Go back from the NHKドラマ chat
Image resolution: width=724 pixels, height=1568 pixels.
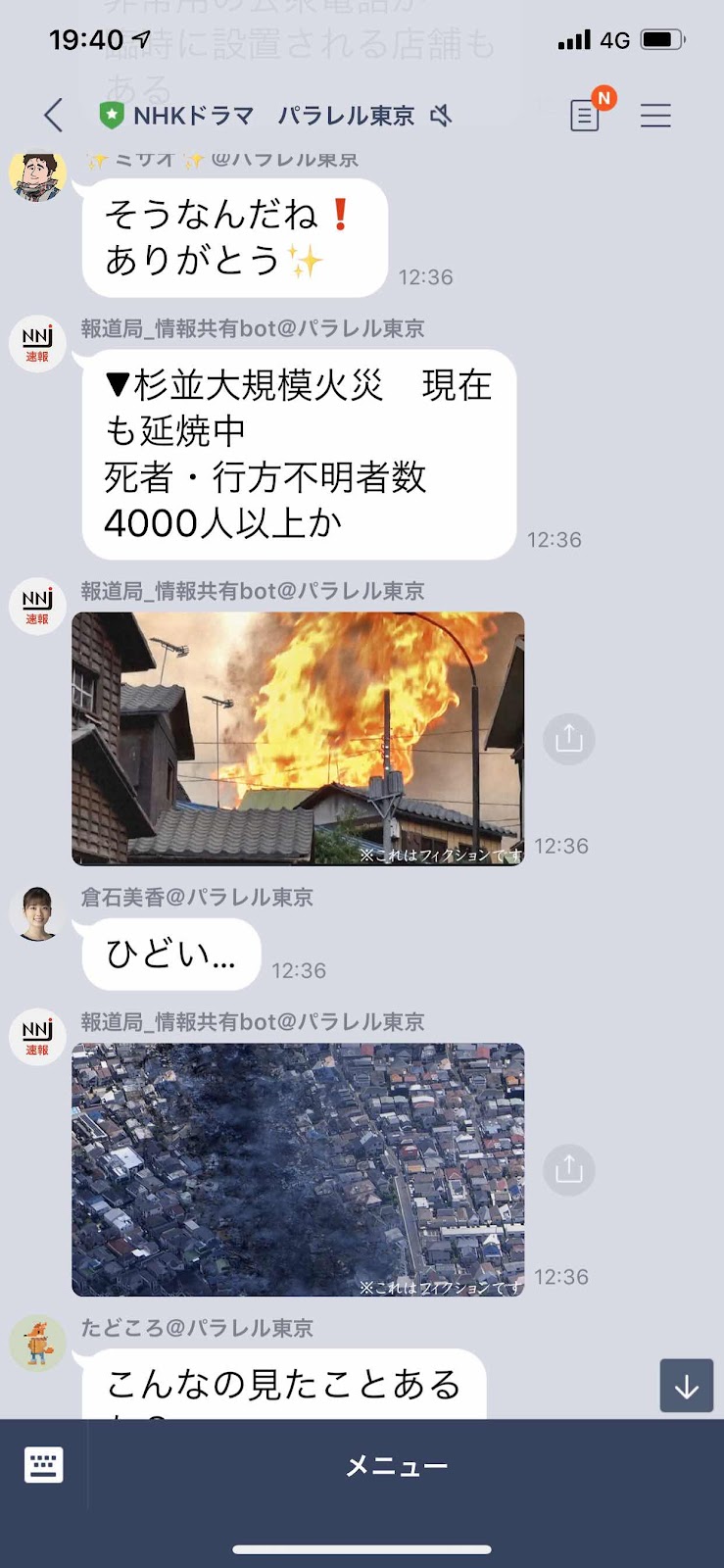53,116
